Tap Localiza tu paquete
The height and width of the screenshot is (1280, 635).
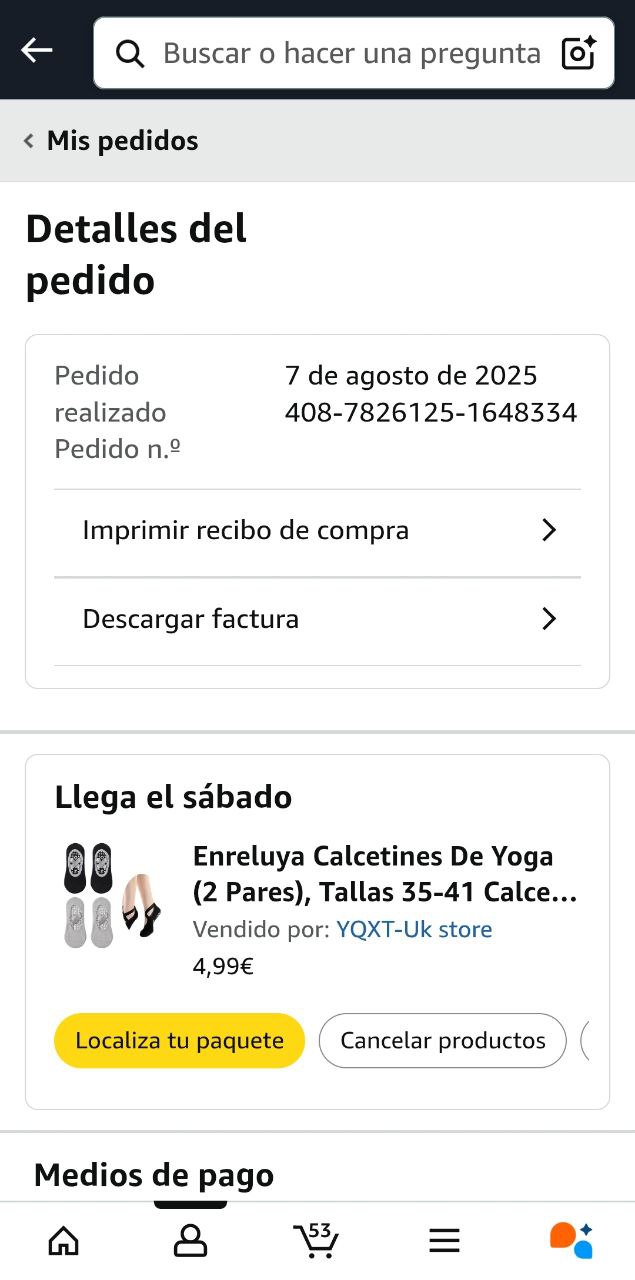point(179,1040)
